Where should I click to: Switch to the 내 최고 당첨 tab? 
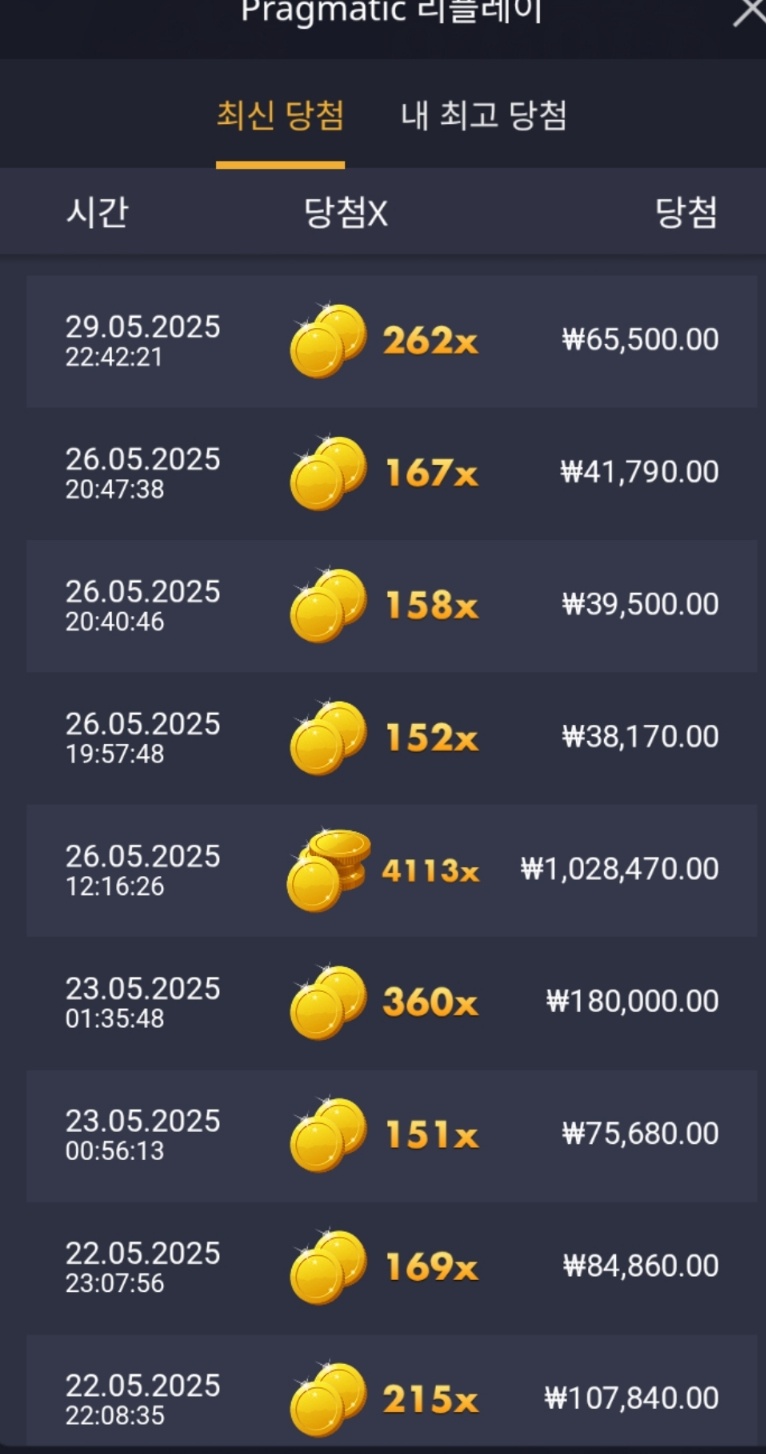click(x=484, y=115)
